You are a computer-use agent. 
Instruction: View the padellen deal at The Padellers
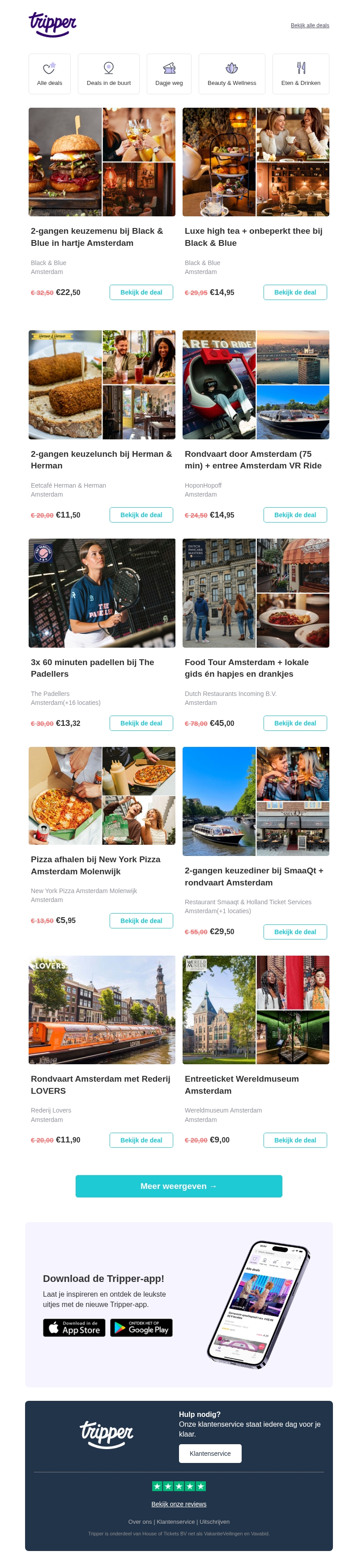click(x=141, y=723)
